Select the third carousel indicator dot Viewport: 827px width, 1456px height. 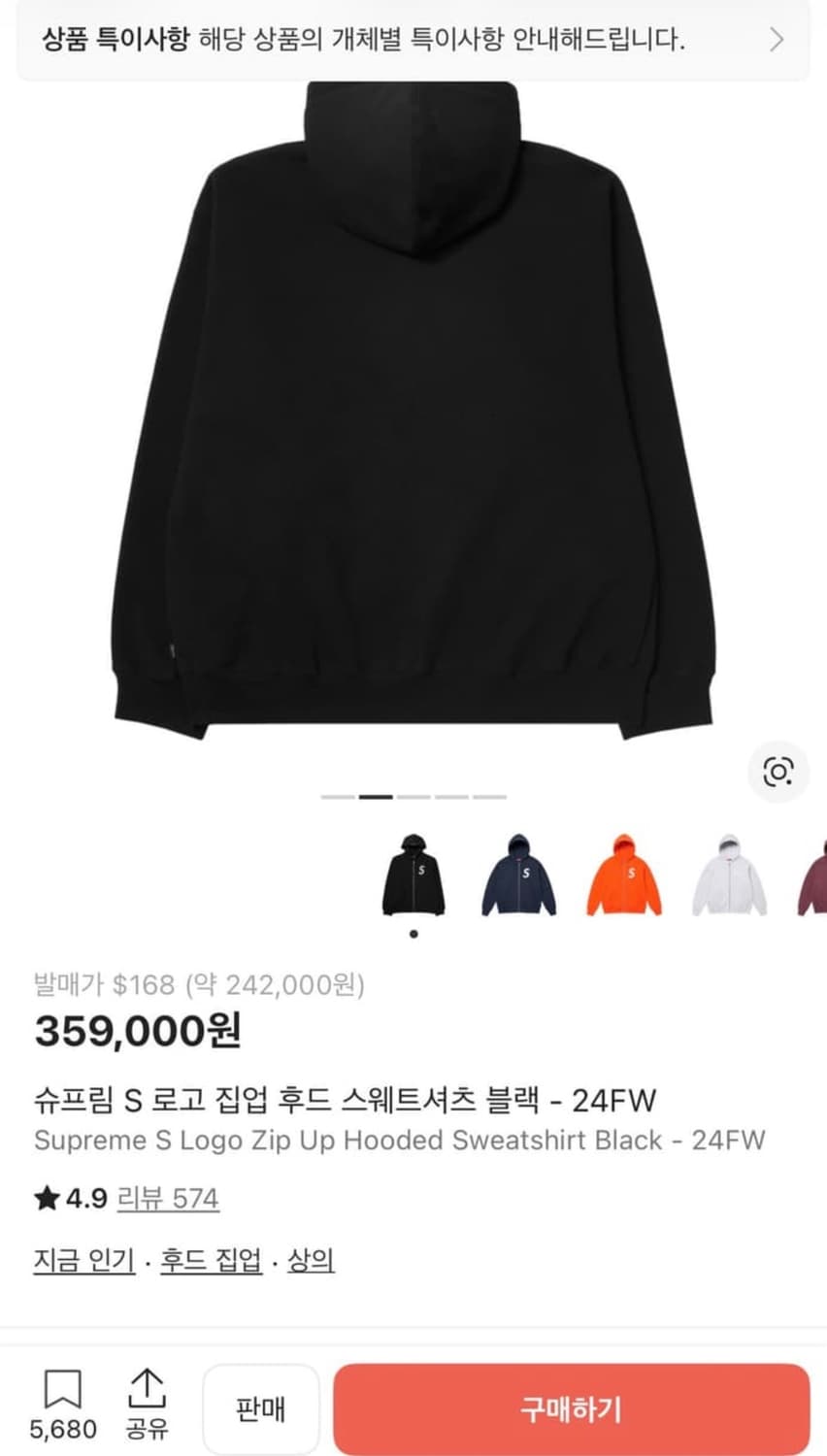coord(413,796)
